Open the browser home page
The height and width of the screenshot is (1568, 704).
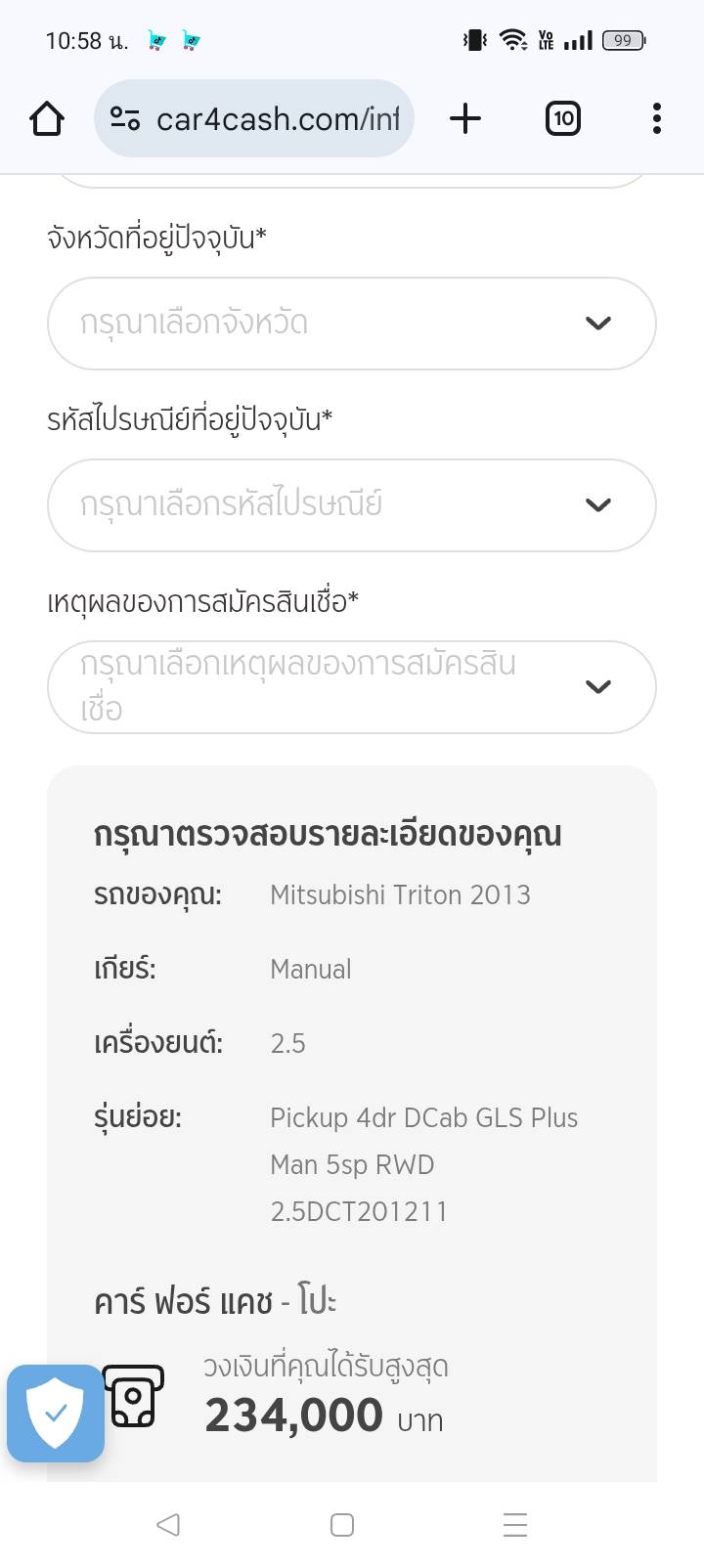(47, 119)
